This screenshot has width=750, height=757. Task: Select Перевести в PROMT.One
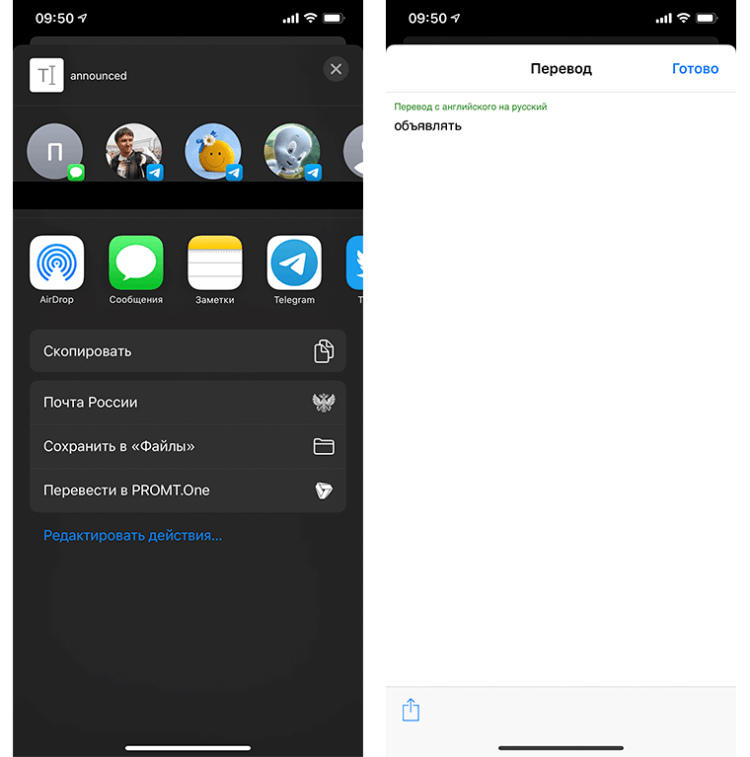point(188,490)
